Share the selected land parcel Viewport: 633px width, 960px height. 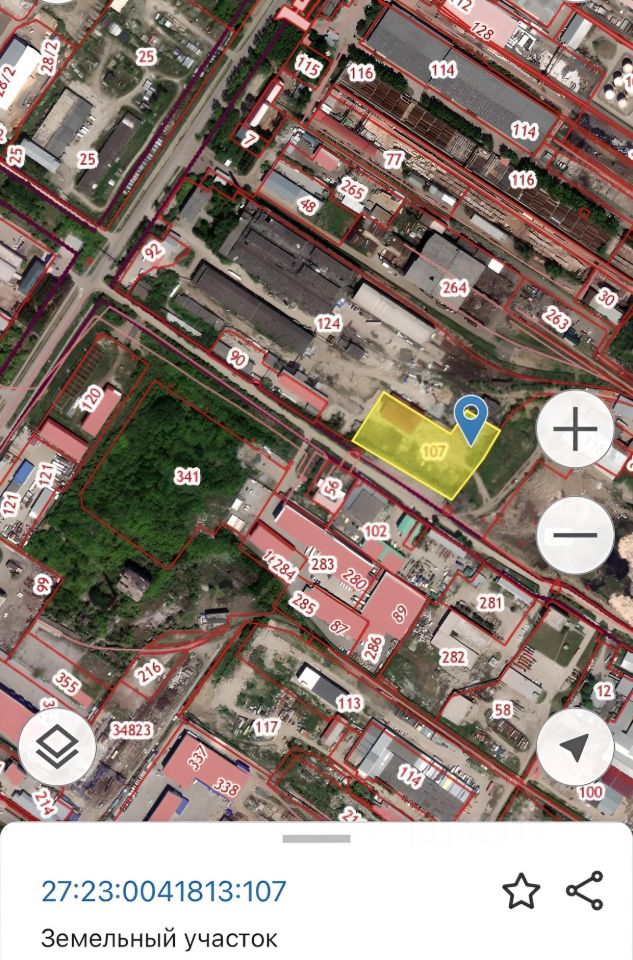[x=585, y=890]
